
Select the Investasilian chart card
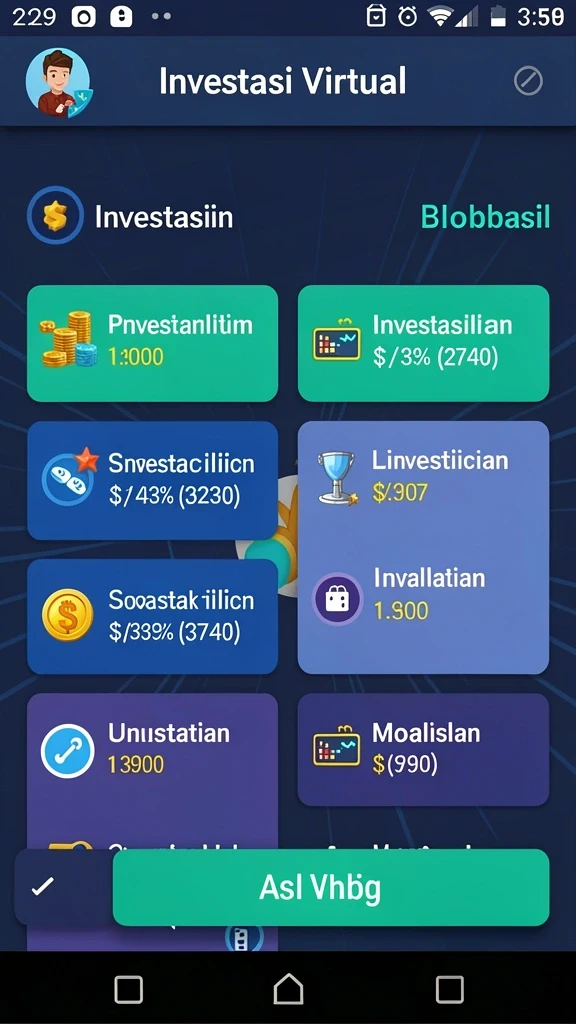tap(423, 343)
